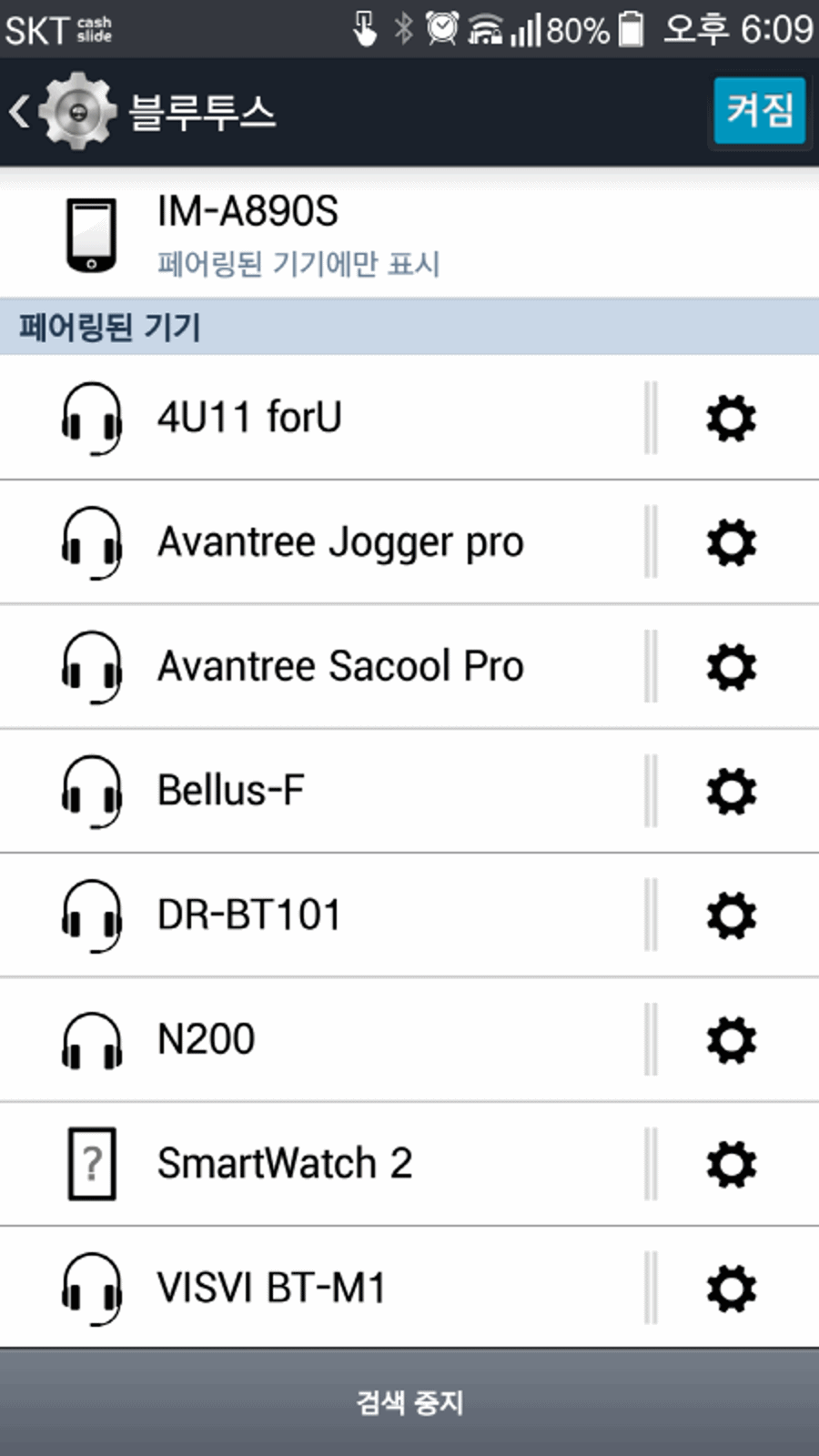Open settings gear for N200
Screen dimensions: 819x1456
coord(732,1039)
